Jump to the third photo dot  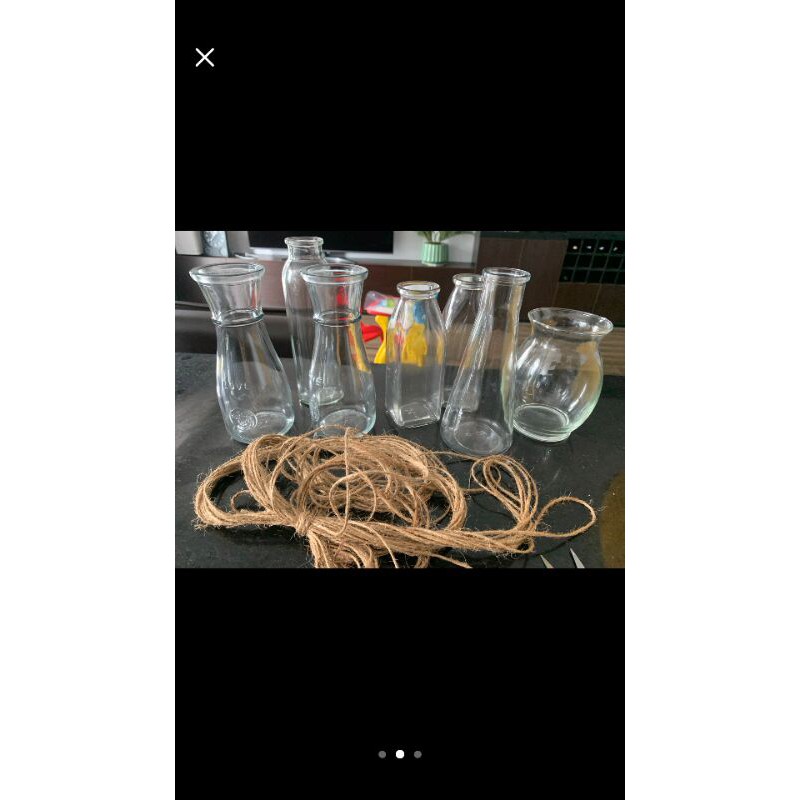pos(418,754)
